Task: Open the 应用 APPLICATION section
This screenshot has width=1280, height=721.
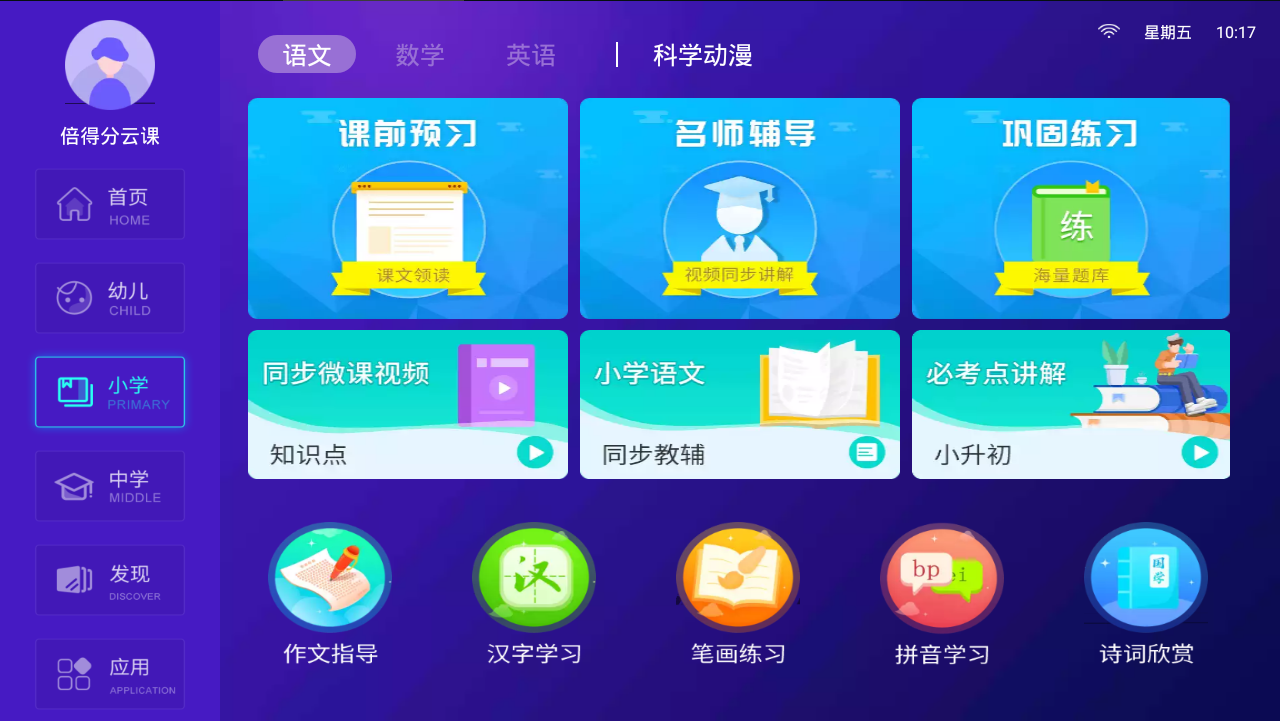Action: (x=110, y=674)
